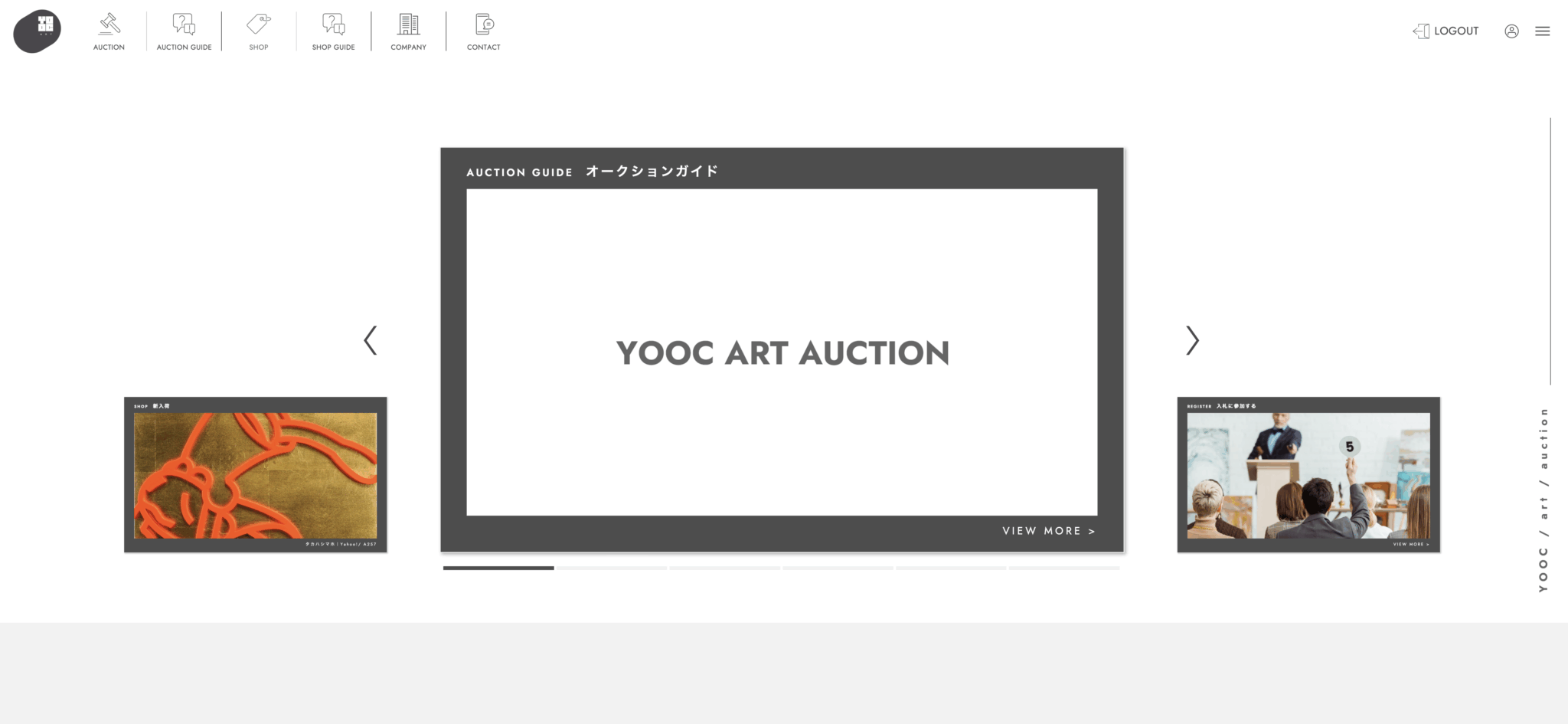Screen dimensions: 1568x724
Task: Open the hamburger menu
Action: (x=1542, y=31)
